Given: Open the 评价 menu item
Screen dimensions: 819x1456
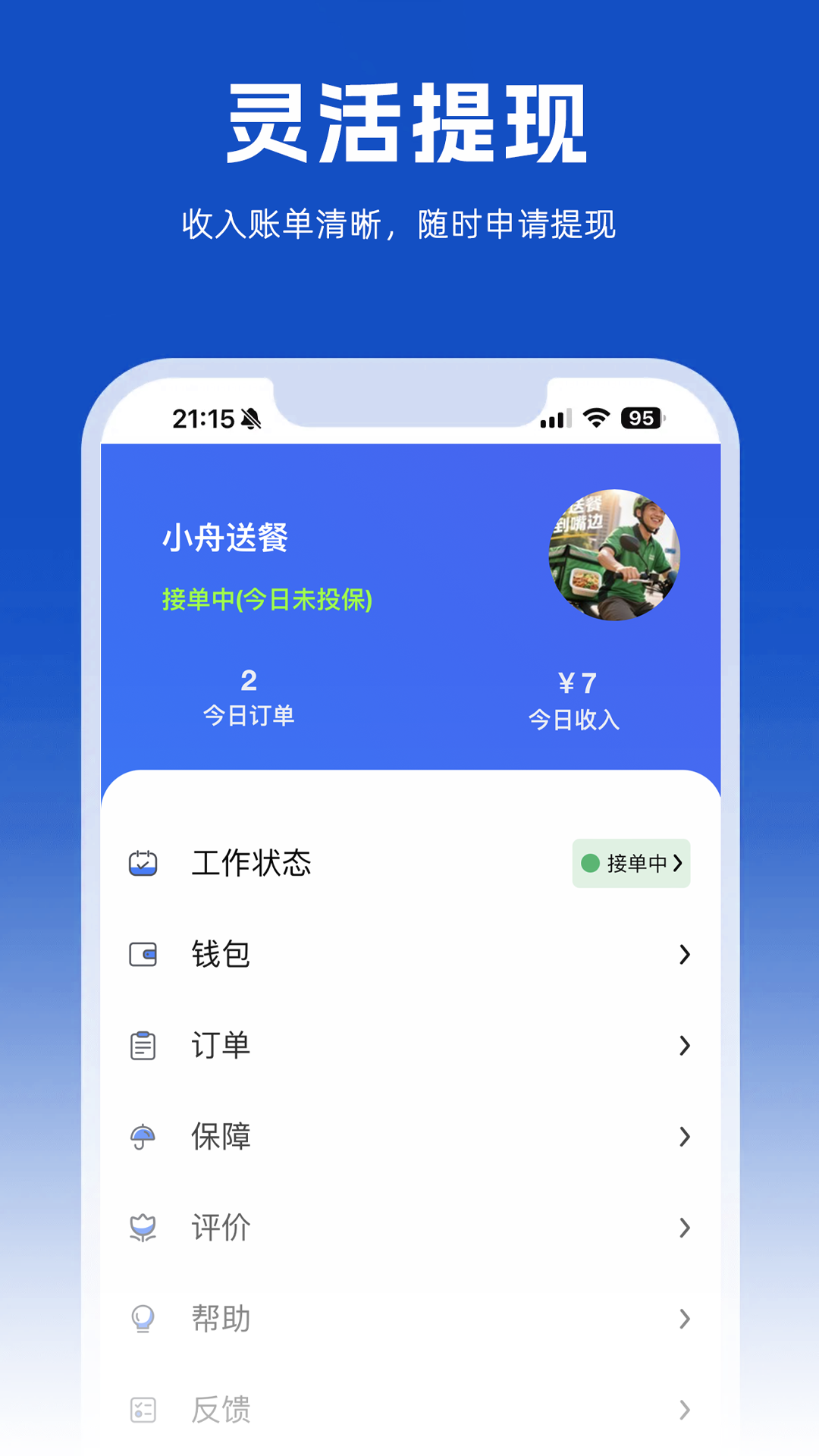Looking at the screenshot, I should (220, 1227).
